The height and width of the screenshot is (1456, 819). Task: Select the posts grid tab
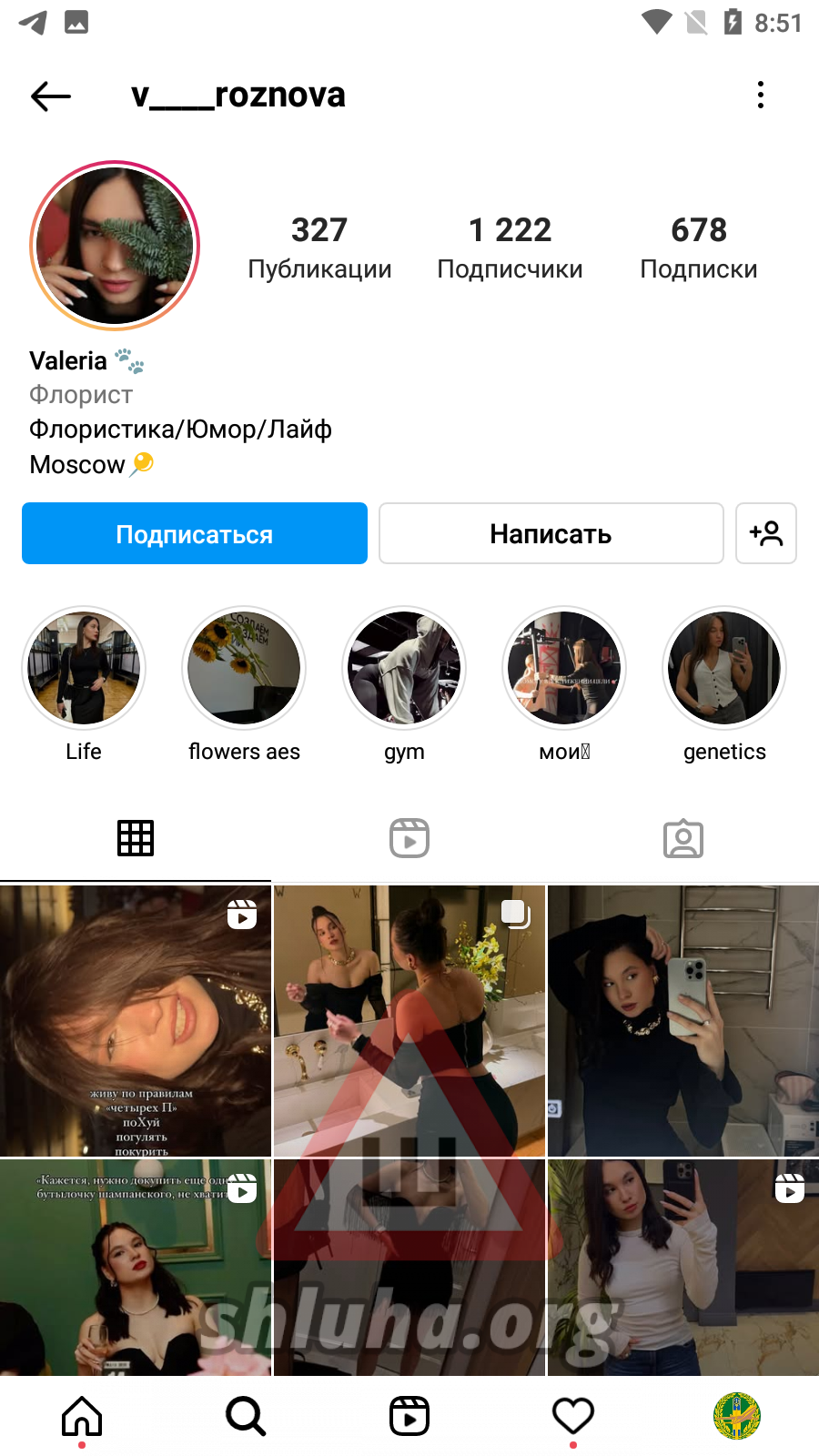[x=136, y=838]
